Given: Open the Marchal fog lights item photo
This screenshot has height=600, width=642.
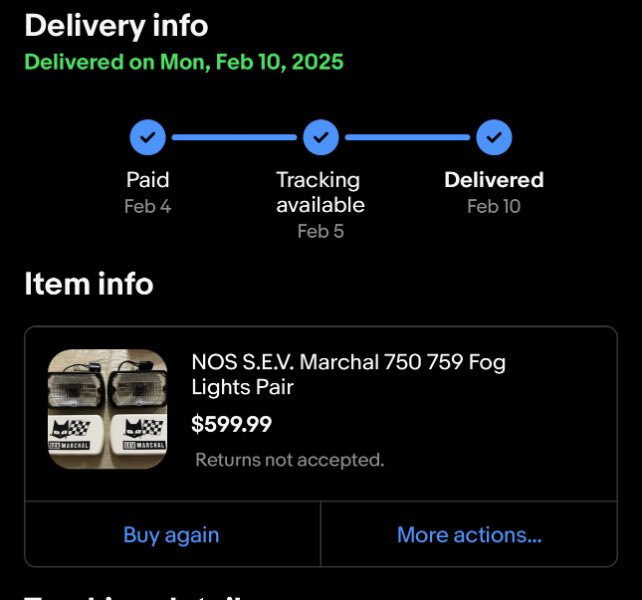Looking at the screenshot, I should tap(108, 409).
